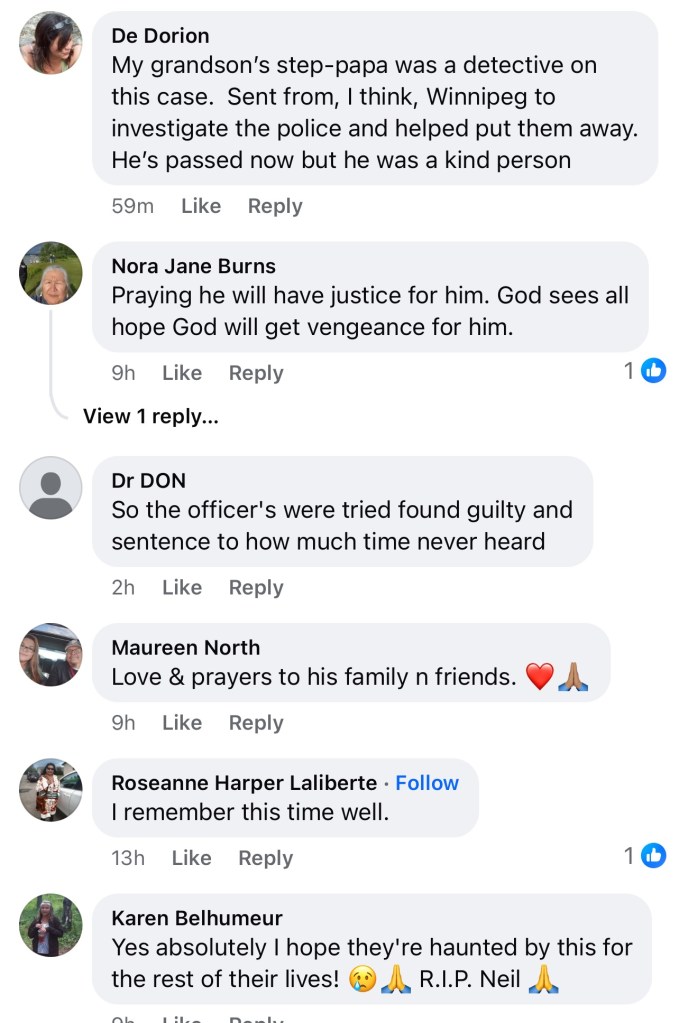Screen dimensions: 679x1023
Task: Reply to Nora Jane Burns' comment
Action: coord(256,373)
